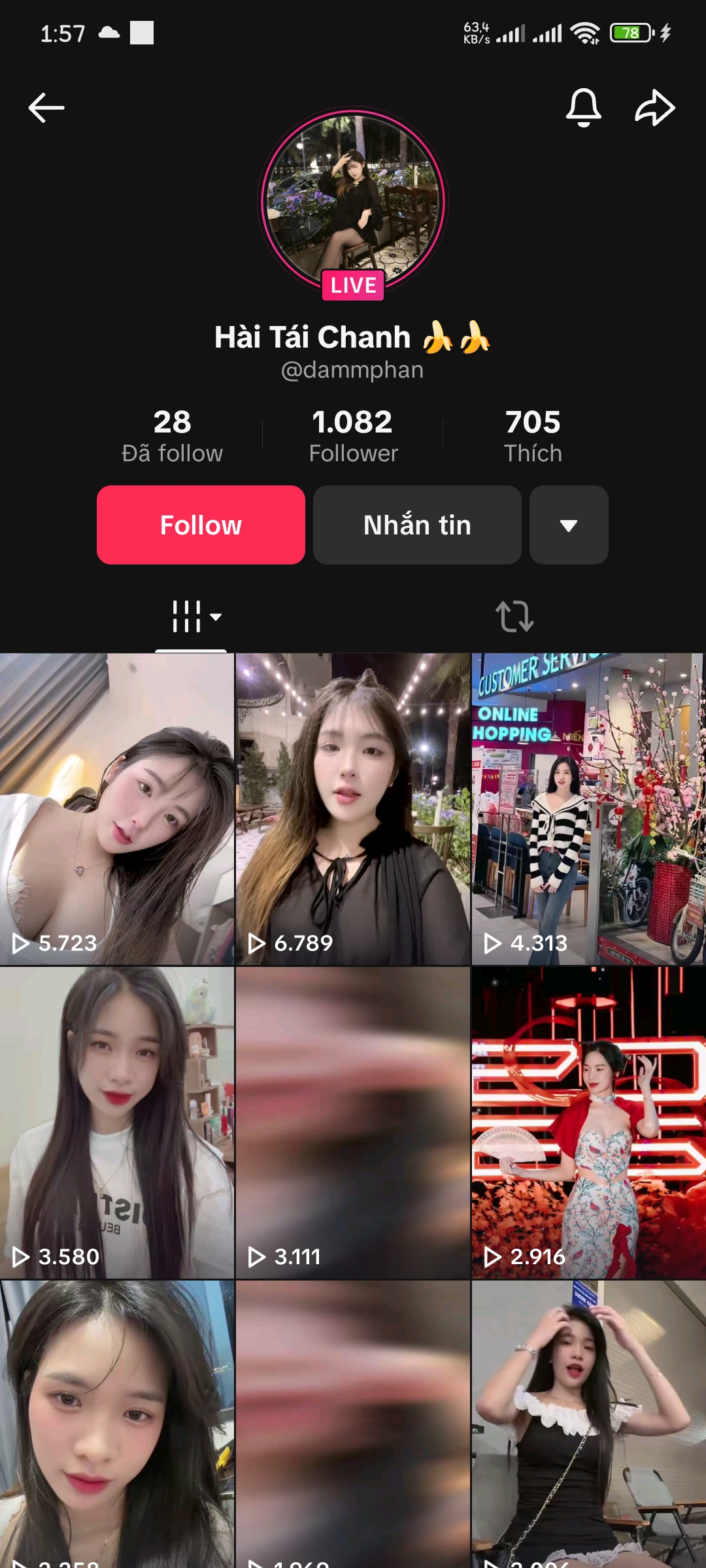
Task: Open the video with 4.313 views
Action: [588, 809]
